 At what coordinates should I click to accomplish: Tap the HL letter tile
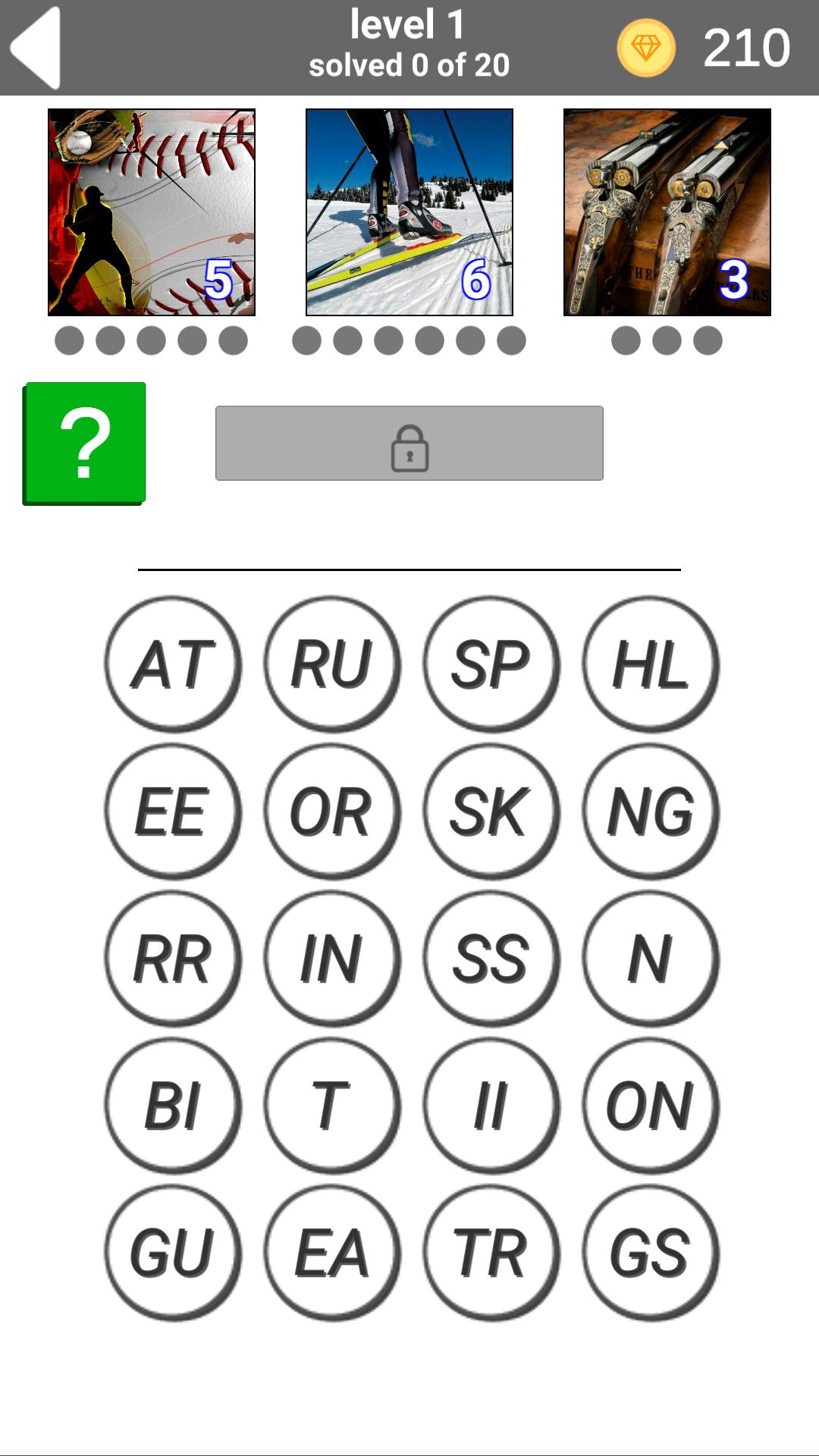click(x=651, y=664)
